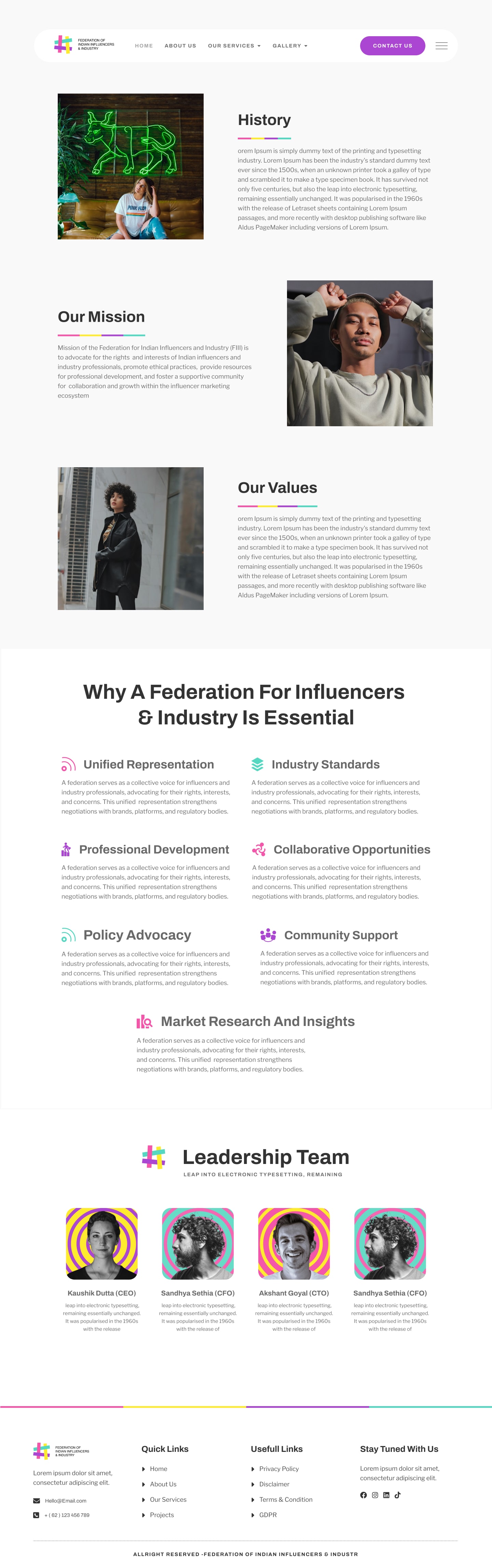Open the Disclaimer link
Image resolution: width=492 pixels, height=1568 pixels.
(x=274, y=1484)
